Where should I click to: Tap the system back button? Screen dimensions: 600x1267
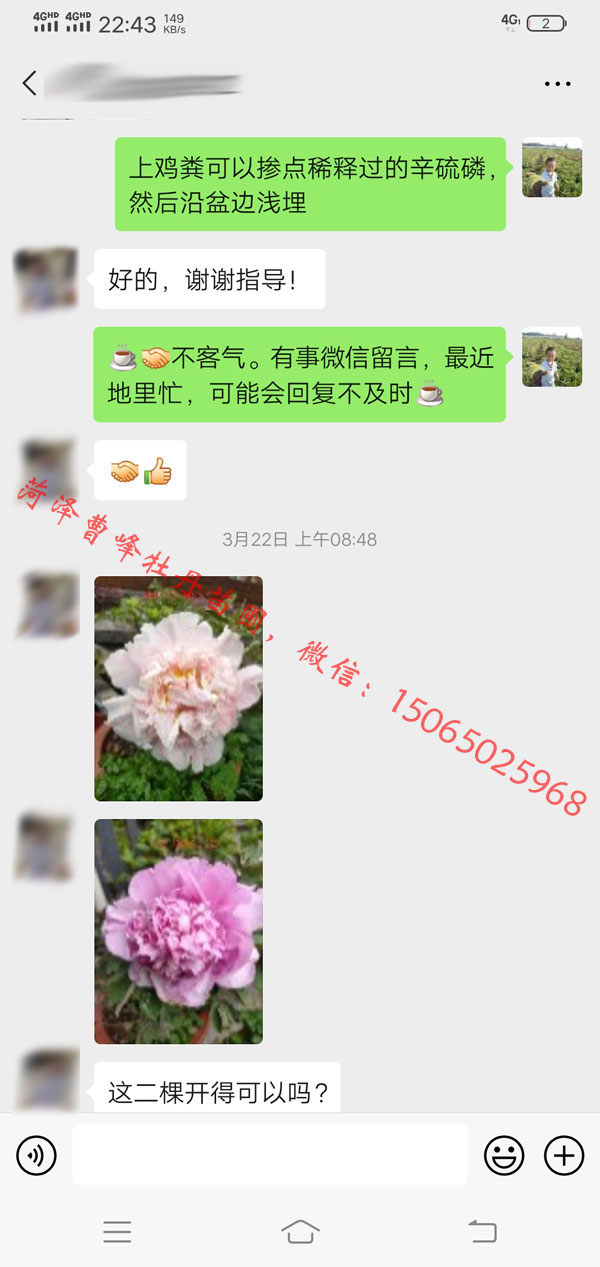pos(482,1231)
